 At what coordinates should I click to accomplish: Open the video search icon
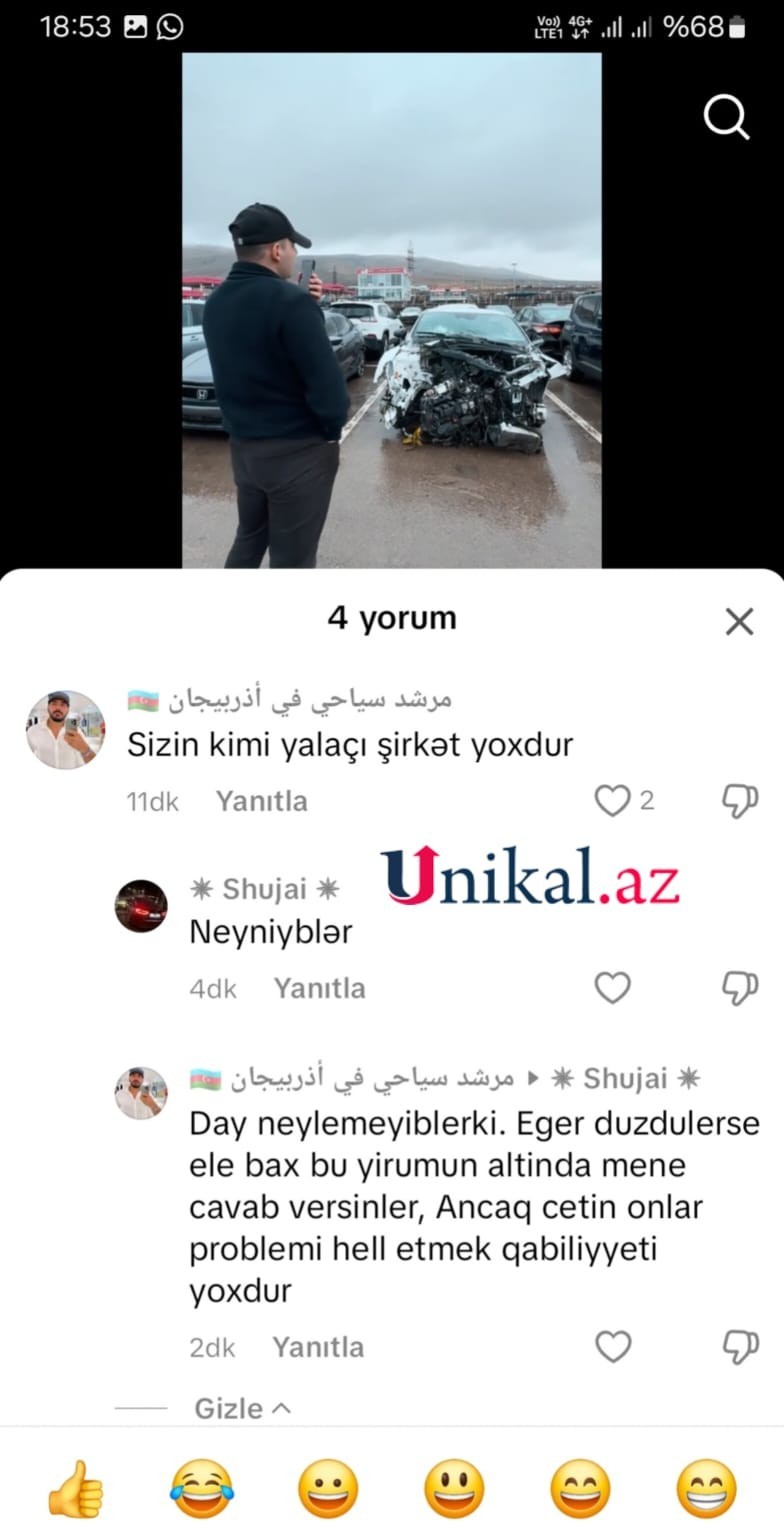pos(727,117)
